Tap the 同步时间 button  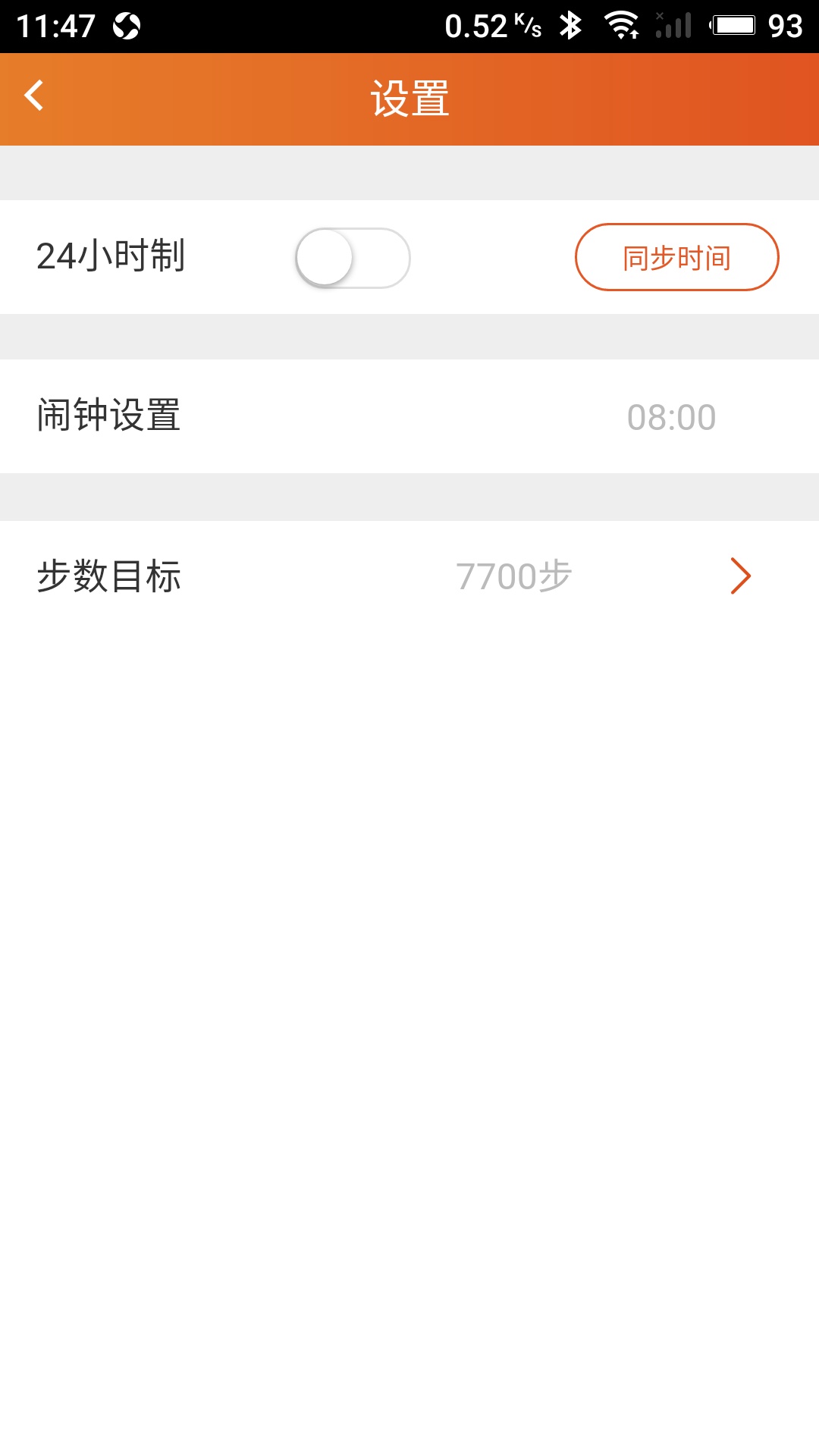point(676,257)
